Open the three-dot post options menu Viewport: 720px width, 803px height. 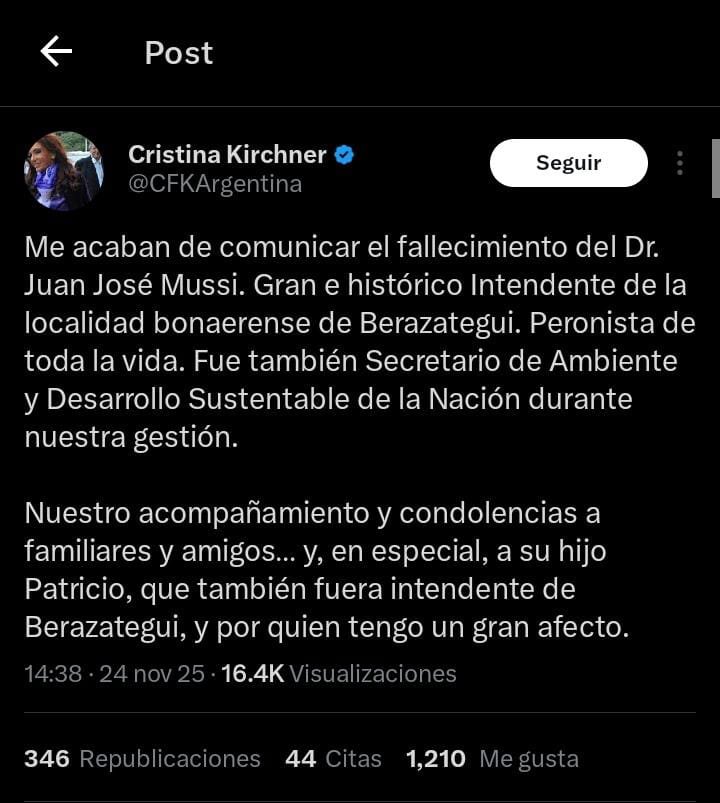click(680, 163)
